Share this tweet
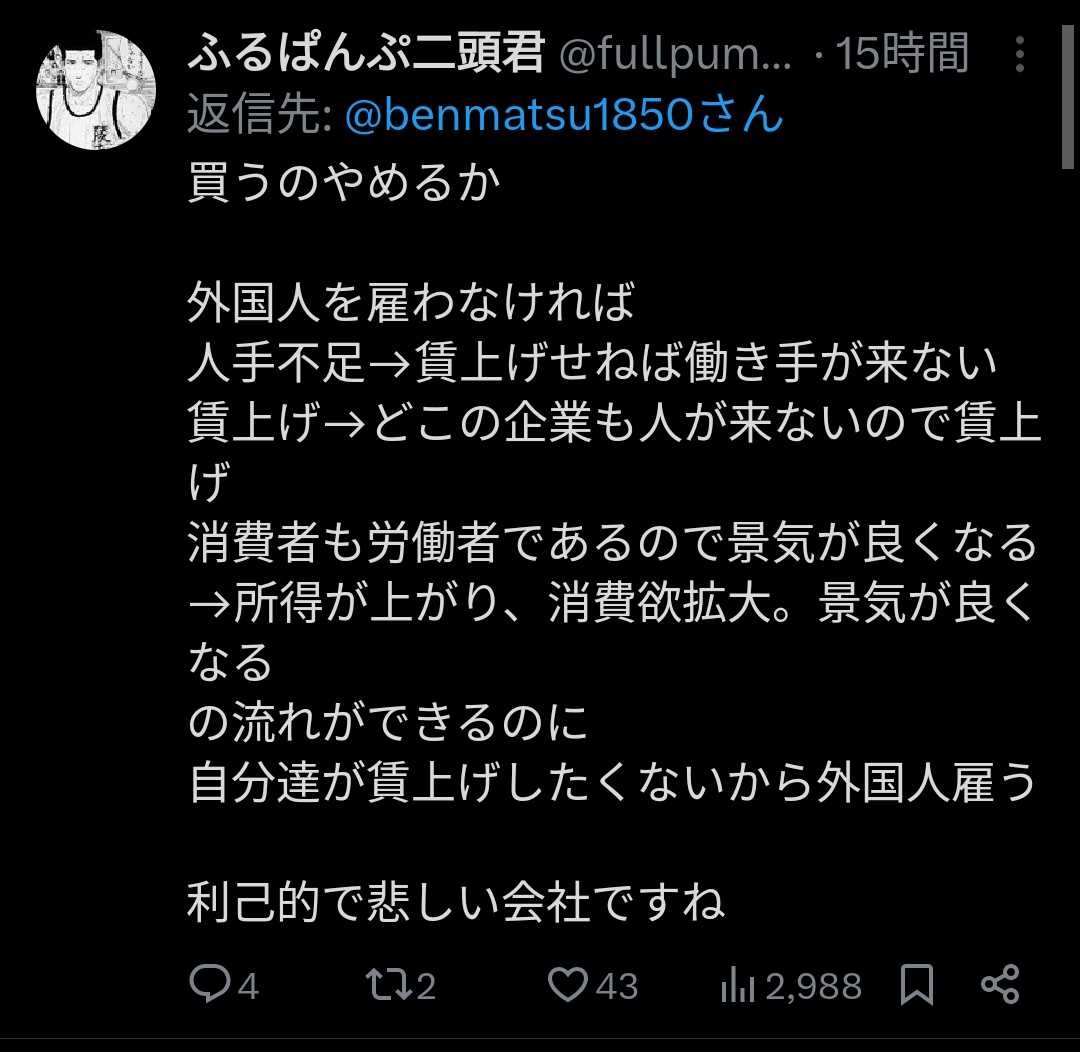1080x1052 pixels. pyautogui.click(x=1000, y=985)
